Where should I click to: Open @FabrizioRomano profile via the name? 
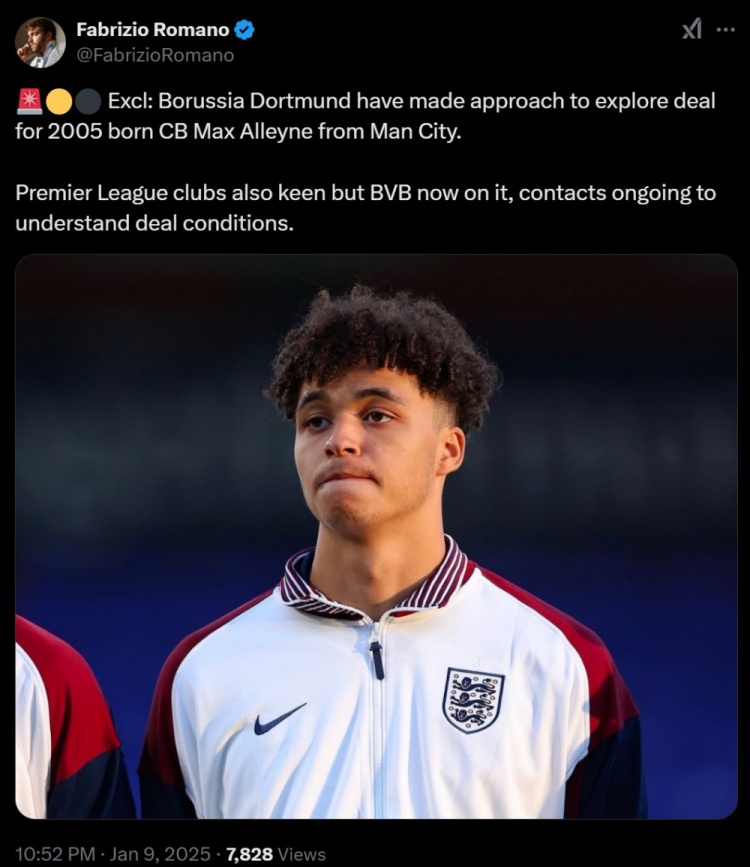point(153,30)
